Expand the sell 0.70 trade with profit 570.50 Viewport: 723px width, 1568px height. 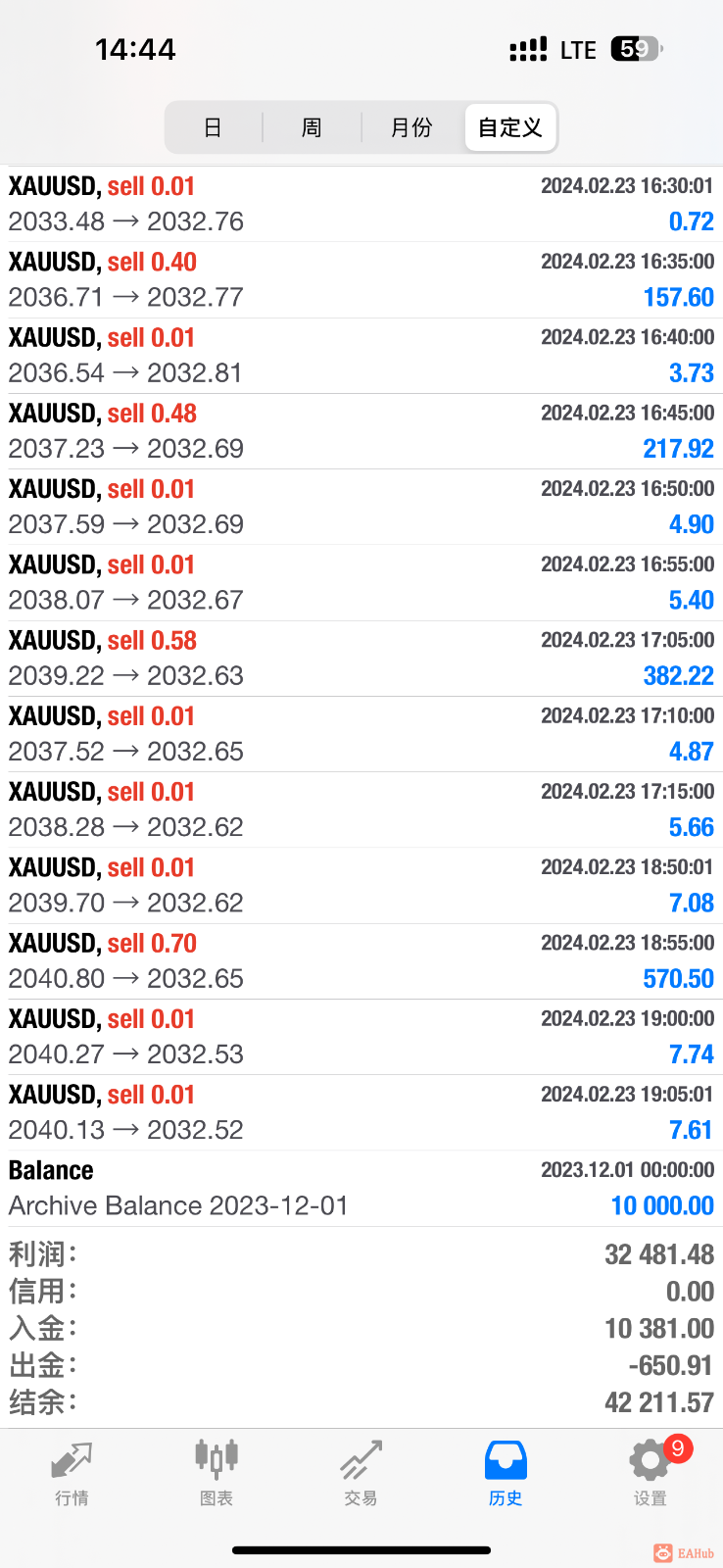coord(361,961)
